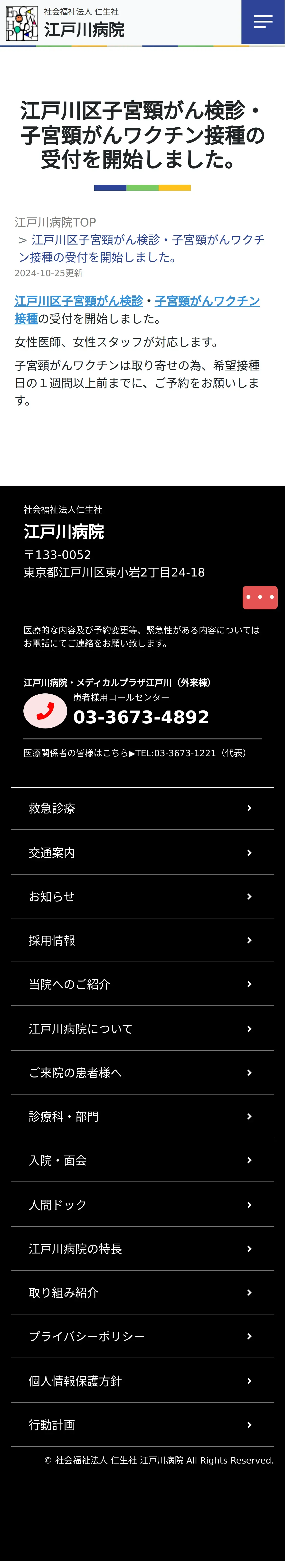Call the patient call center 03-3673-4892
This screenshot has height=1568, width=285.
(x=141, y=717)
